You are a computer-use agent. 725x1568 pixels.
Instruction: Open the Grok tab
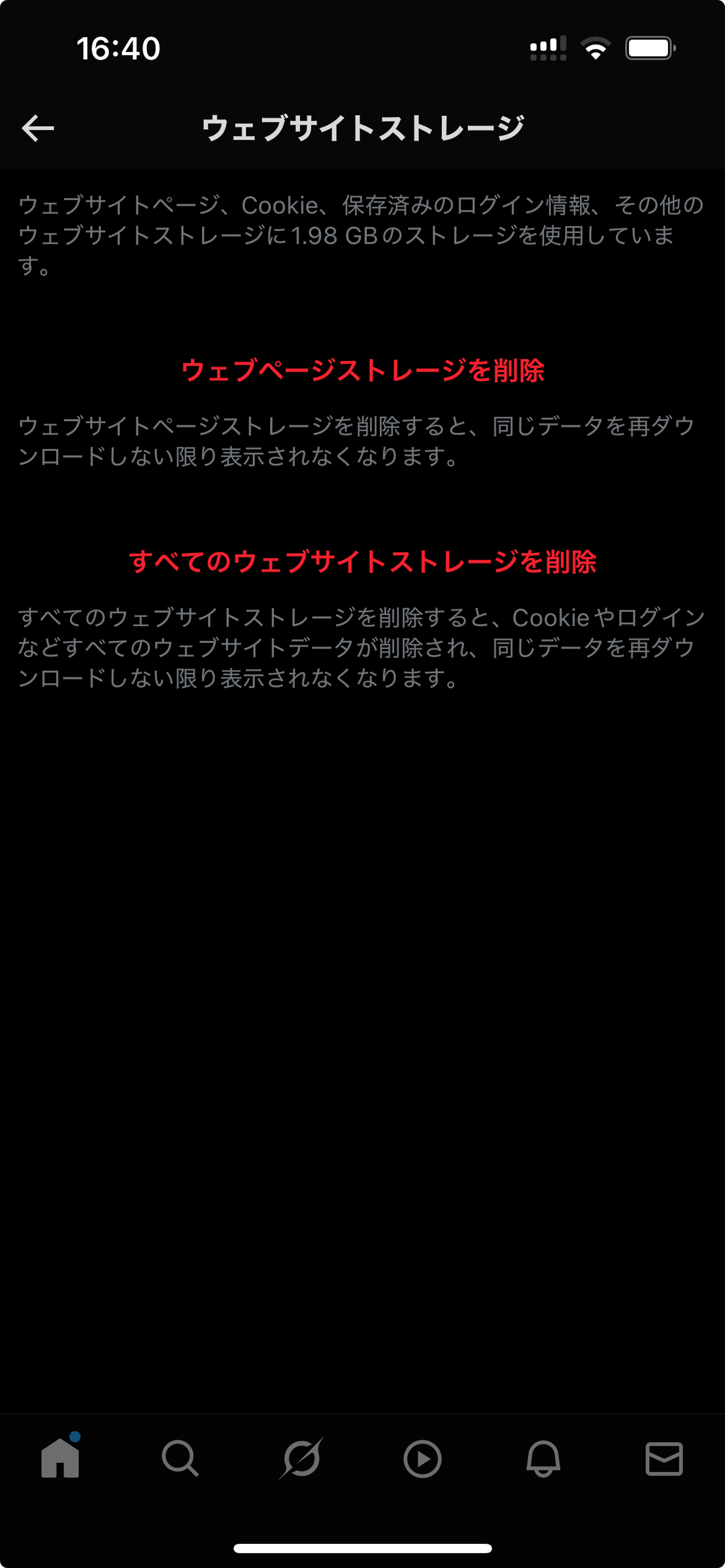[302, 1458]
